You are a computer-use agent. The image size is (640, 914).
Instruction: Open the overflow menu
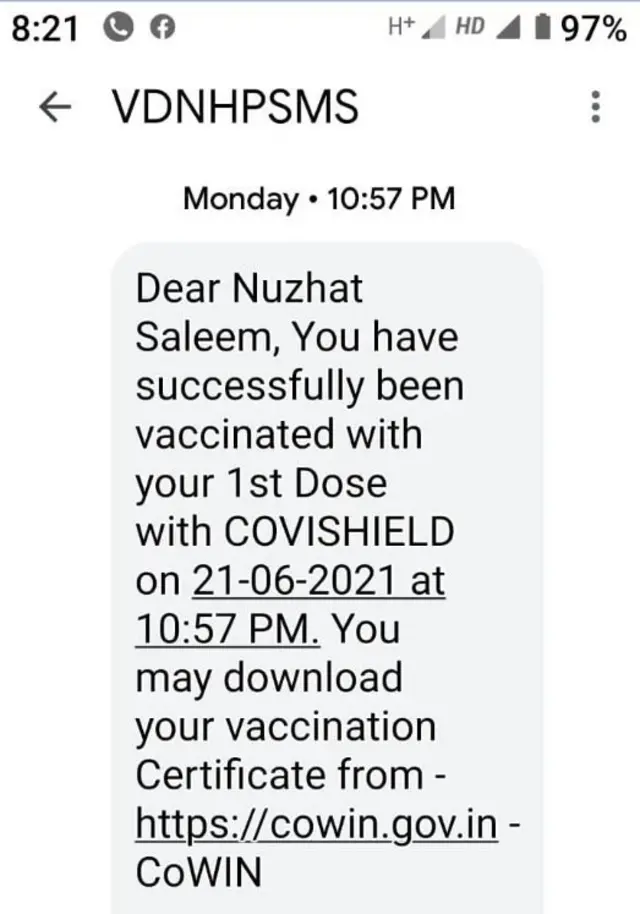pos(596,106)
